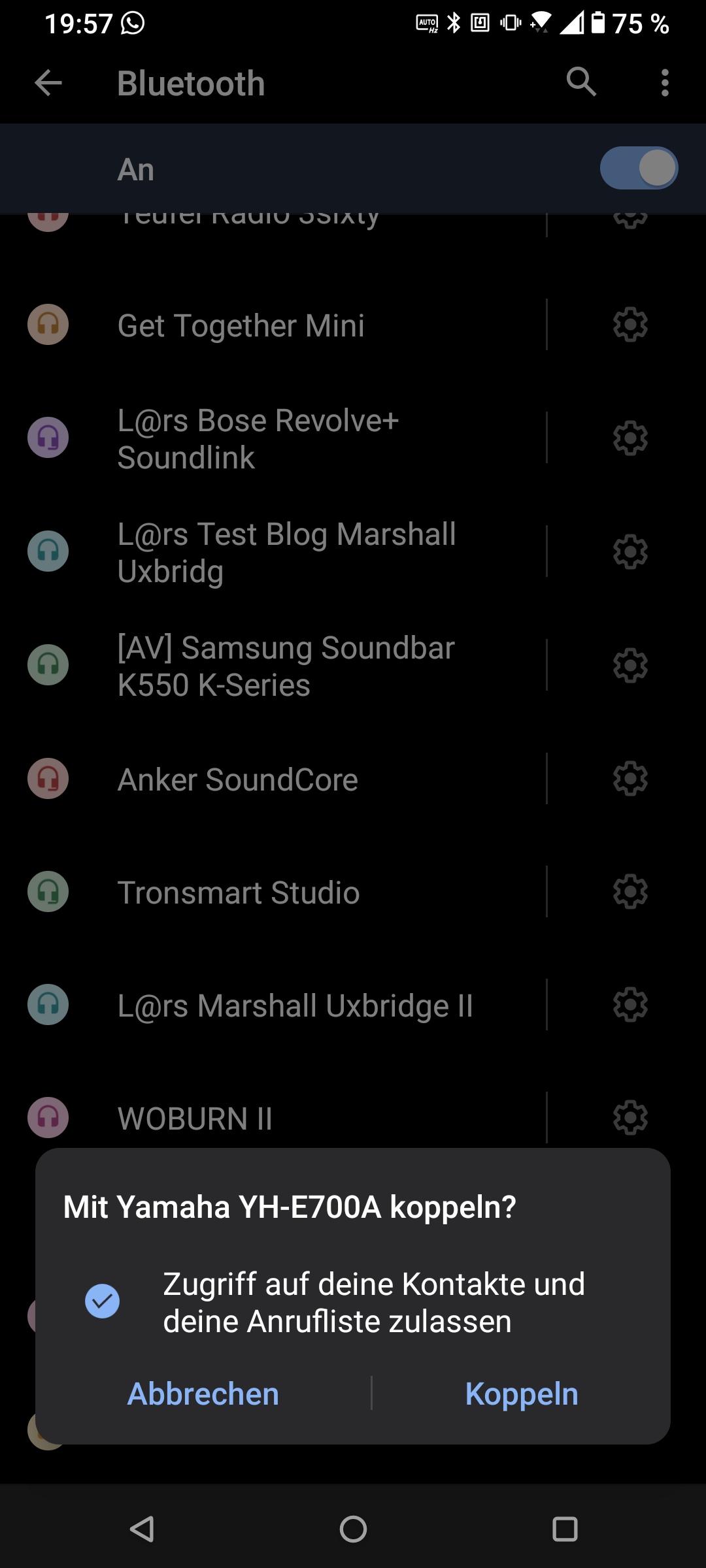The width and height of the screenshot is (706, 1568).
Task: Cancel pairing via Abbrechen
Action: coord(203,1394)
